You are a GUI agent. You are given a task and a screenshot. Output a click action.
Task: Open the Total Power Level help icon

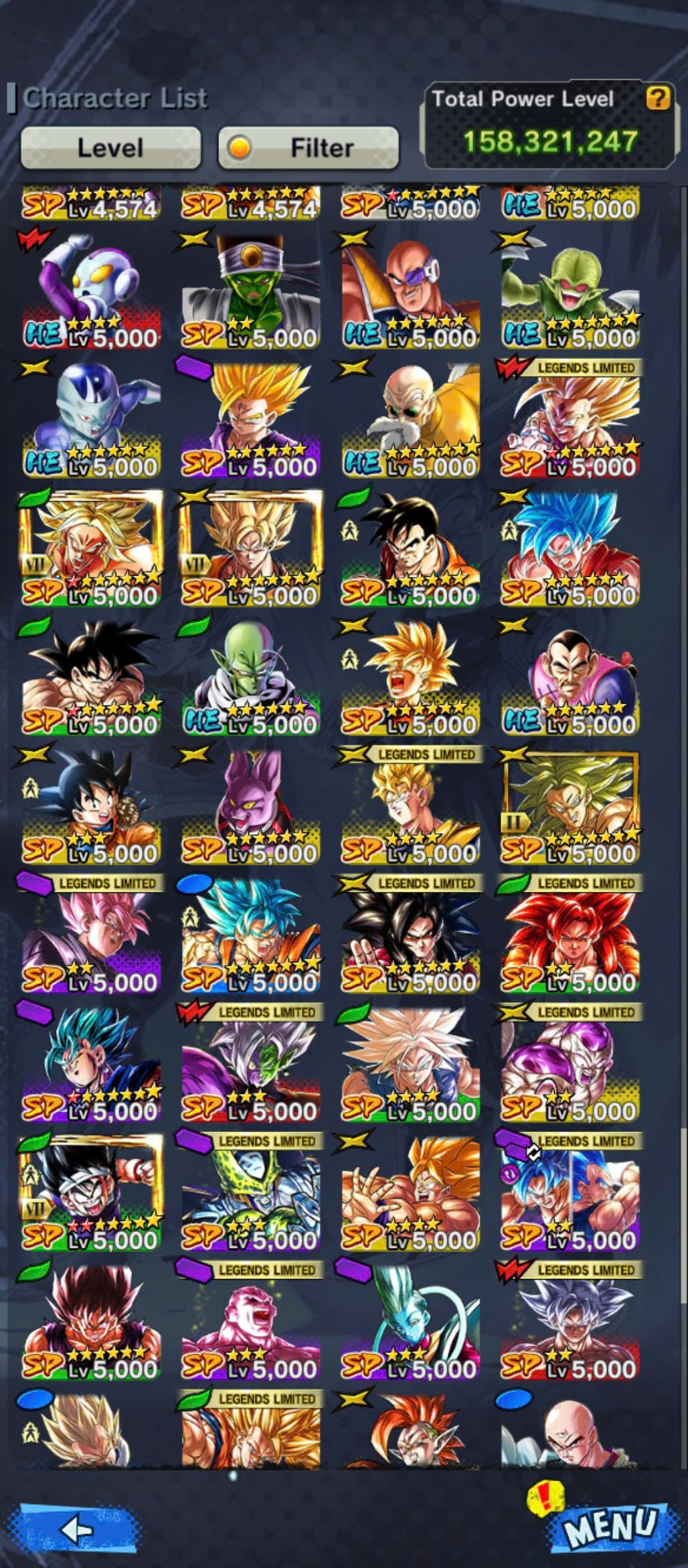(657, 99)
